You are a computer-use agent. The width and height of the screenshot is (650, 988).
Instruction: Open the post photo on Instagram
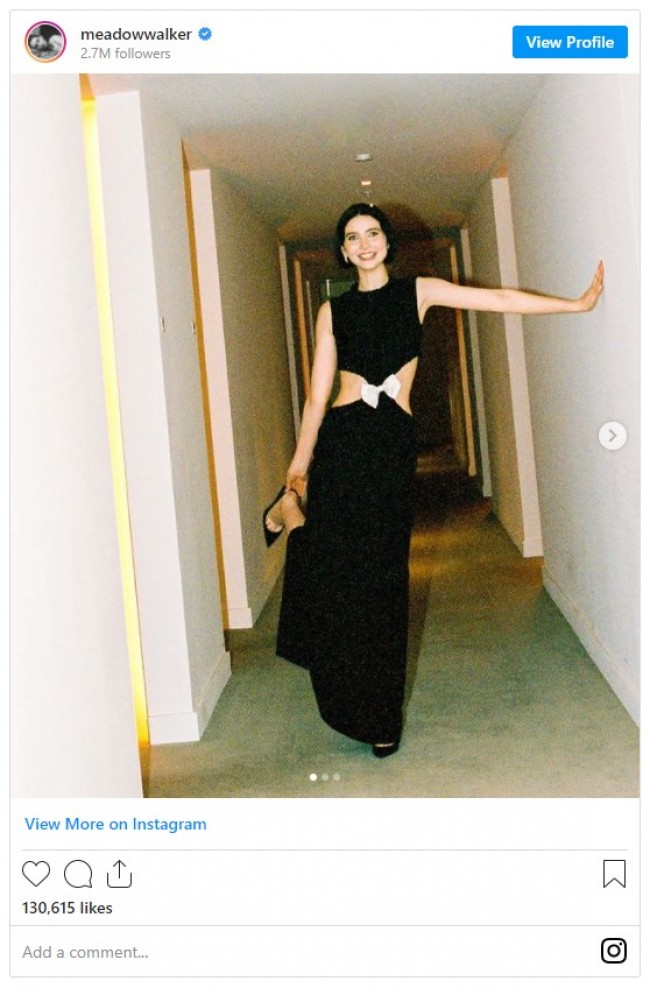[325, 435]
